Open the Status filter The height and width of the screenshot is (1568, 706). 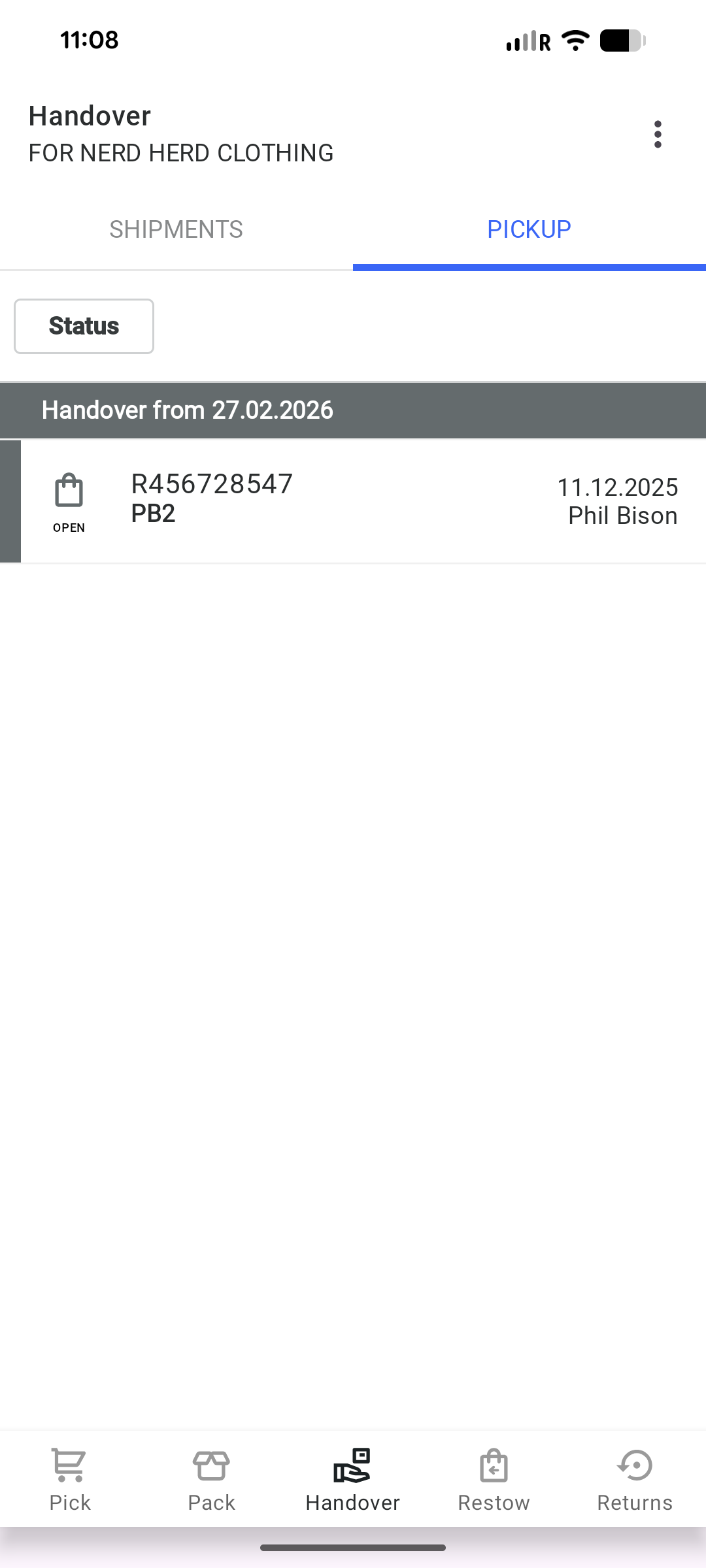[x=84, y=326]
